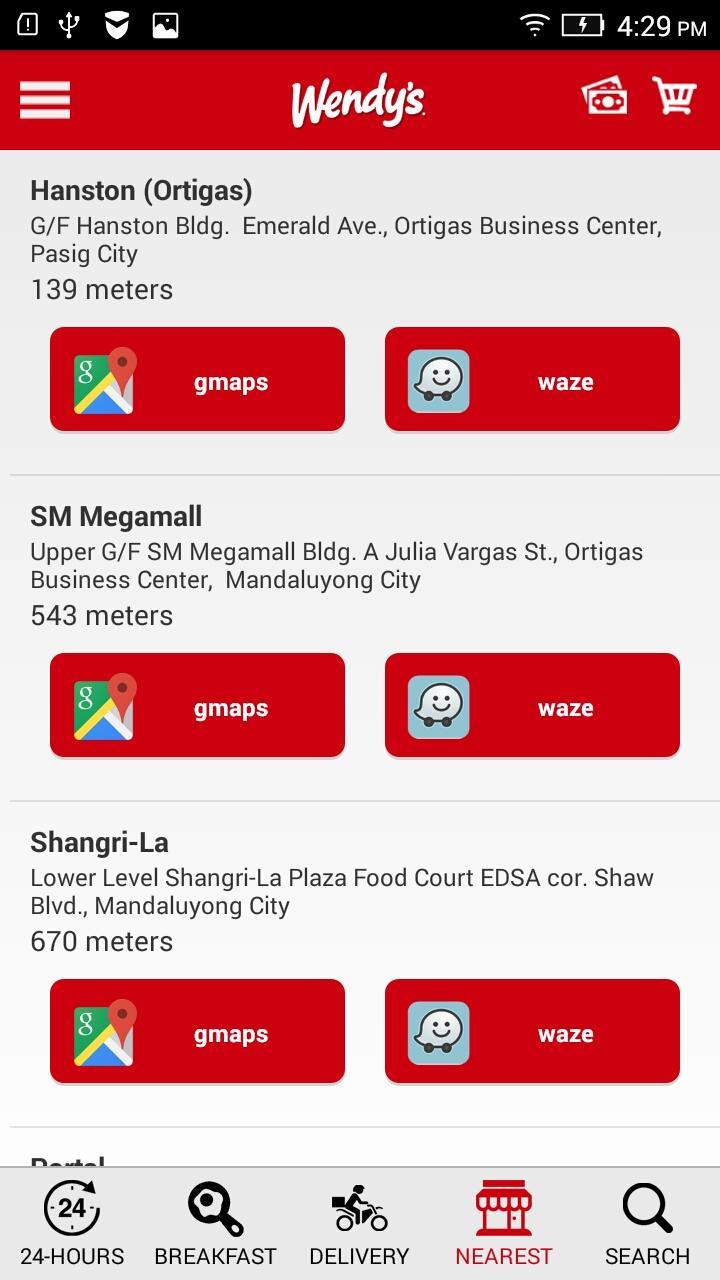
Task: Tap the Google Maps icon for Hanston
Action: [x=105, y=379]
